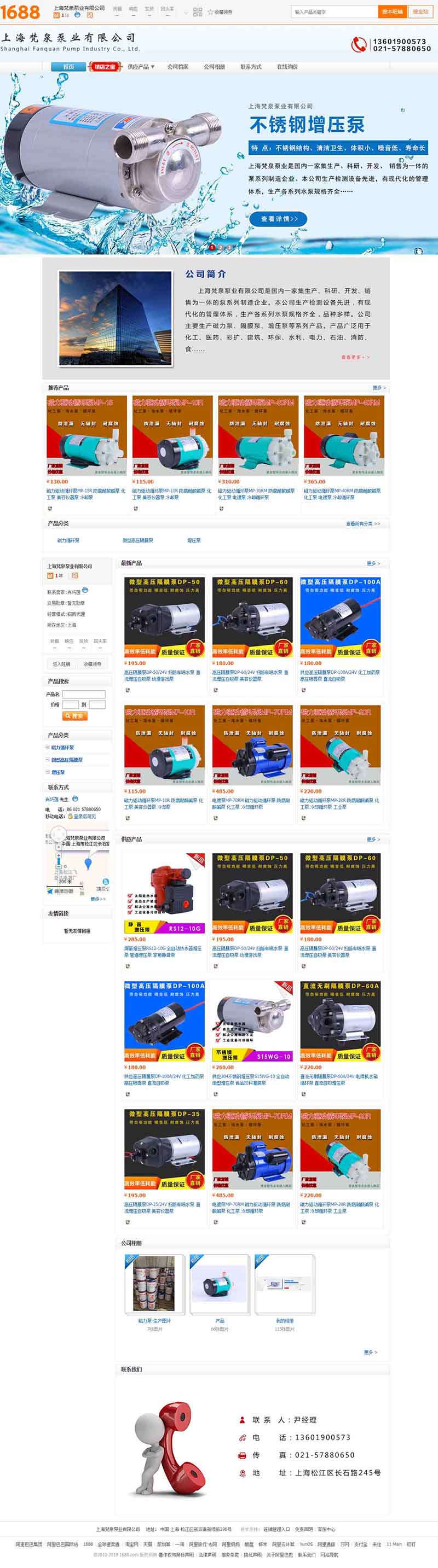Image resolution: width=438 pixels, height=1568 pixels.
Task: Select the 磁力循环泵 category link under 产品分类
Action: click(x=68, y=540)
